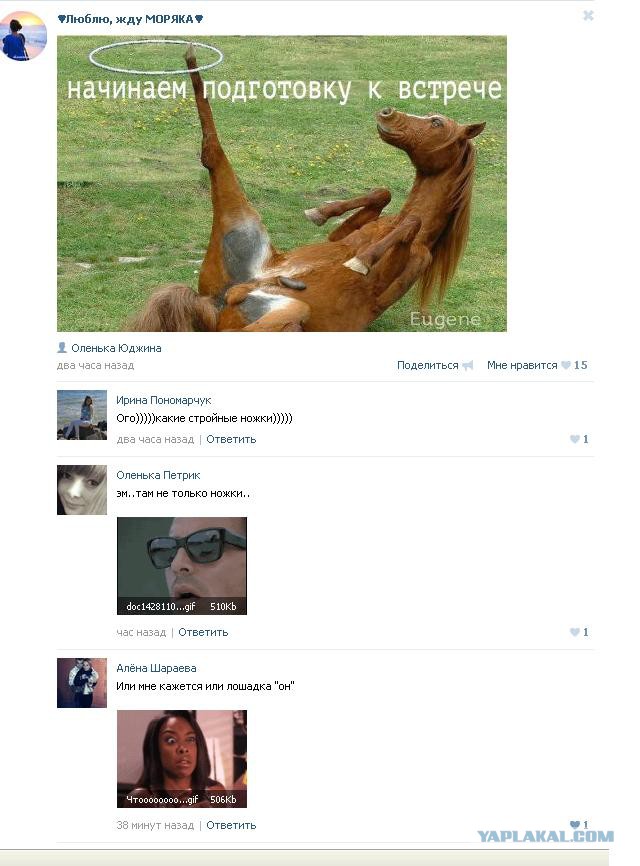This screenshot has width=640, height=866.
Task: Like Алёна Шараева's comment
Action: click(578, 825)
